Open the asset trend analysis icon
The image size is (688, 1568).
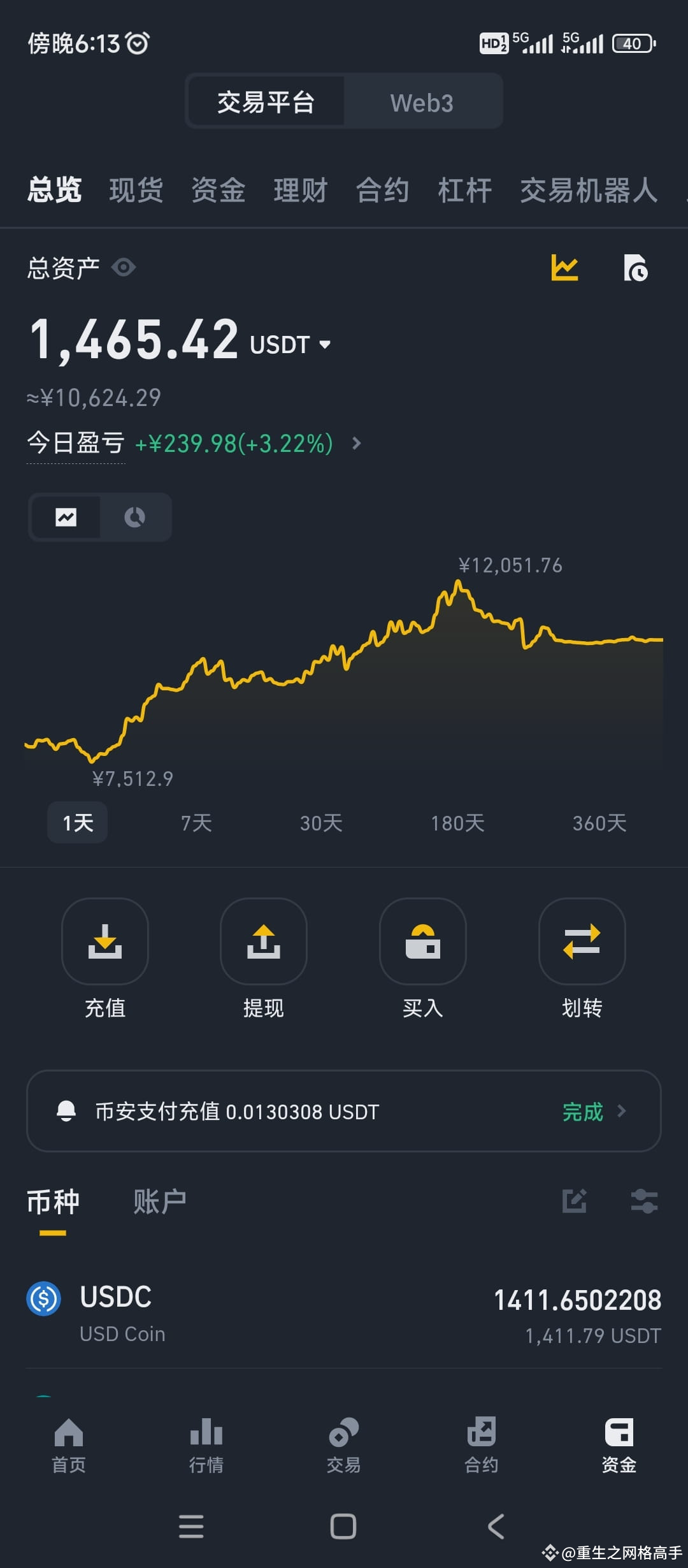tap(564, 268)
